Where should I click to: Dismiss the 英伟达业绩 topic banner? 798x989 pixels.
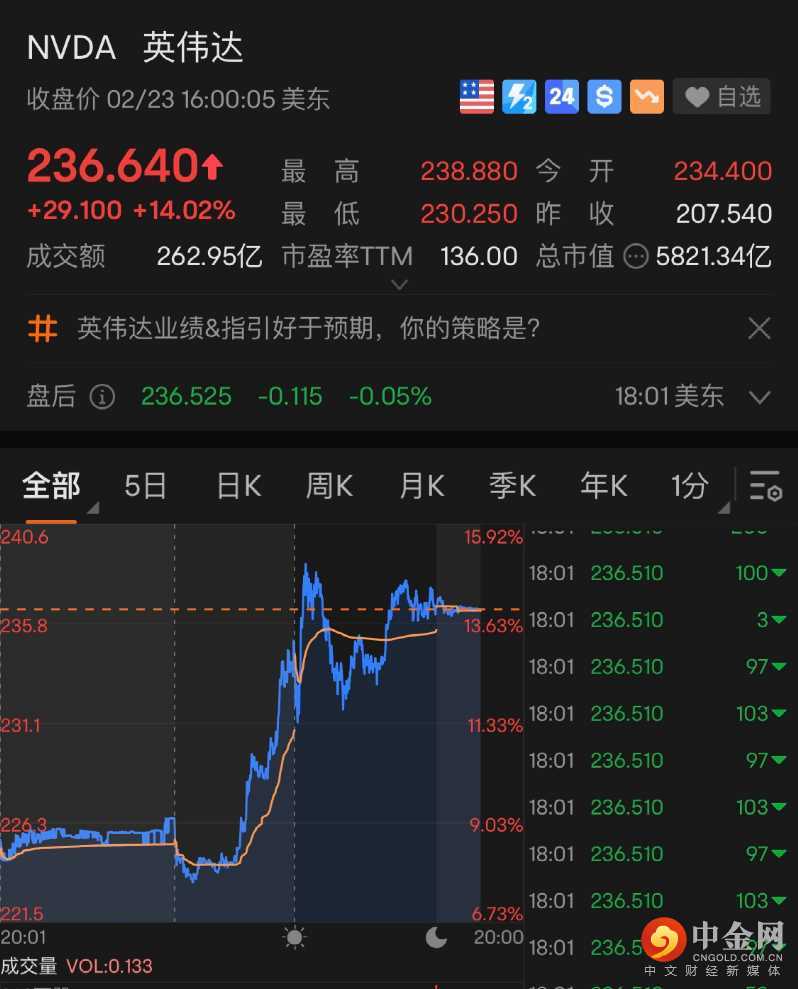759,328
